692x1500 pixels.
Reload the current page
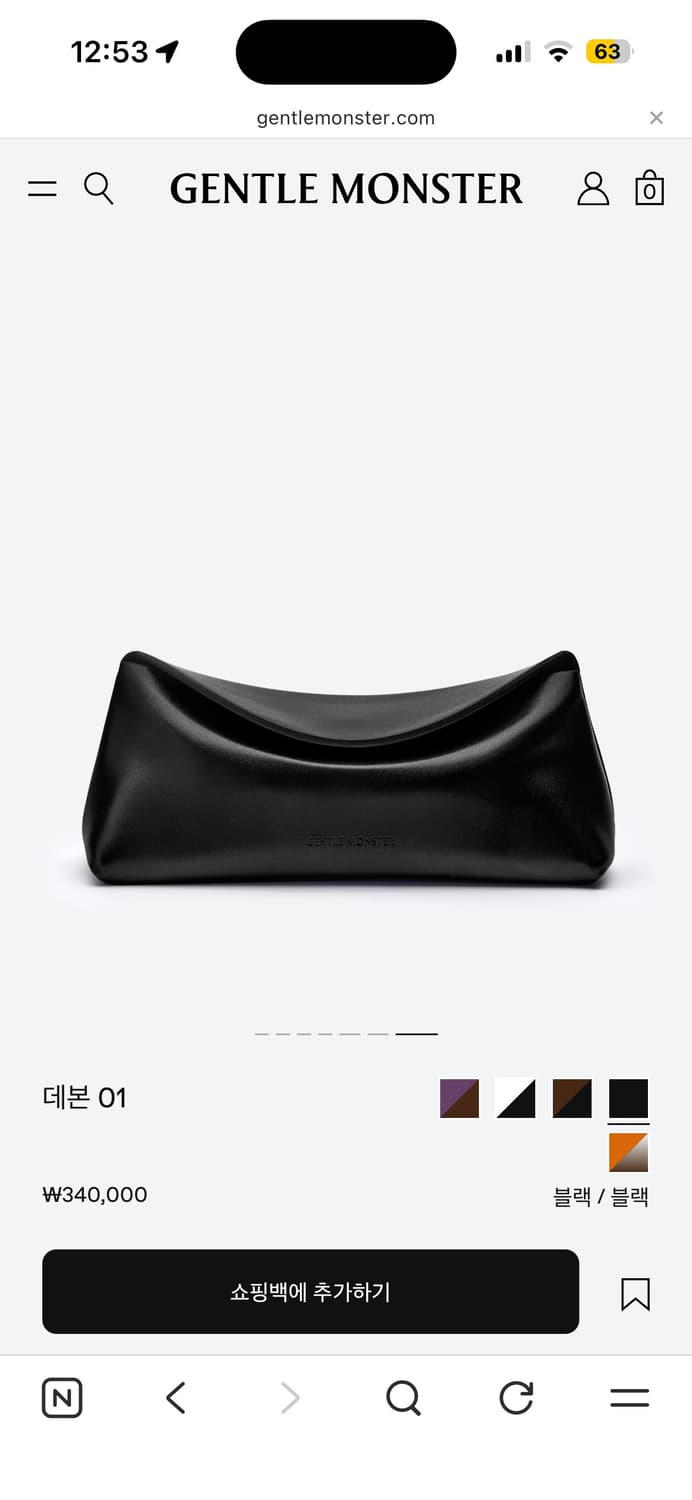pos(516,1397)
